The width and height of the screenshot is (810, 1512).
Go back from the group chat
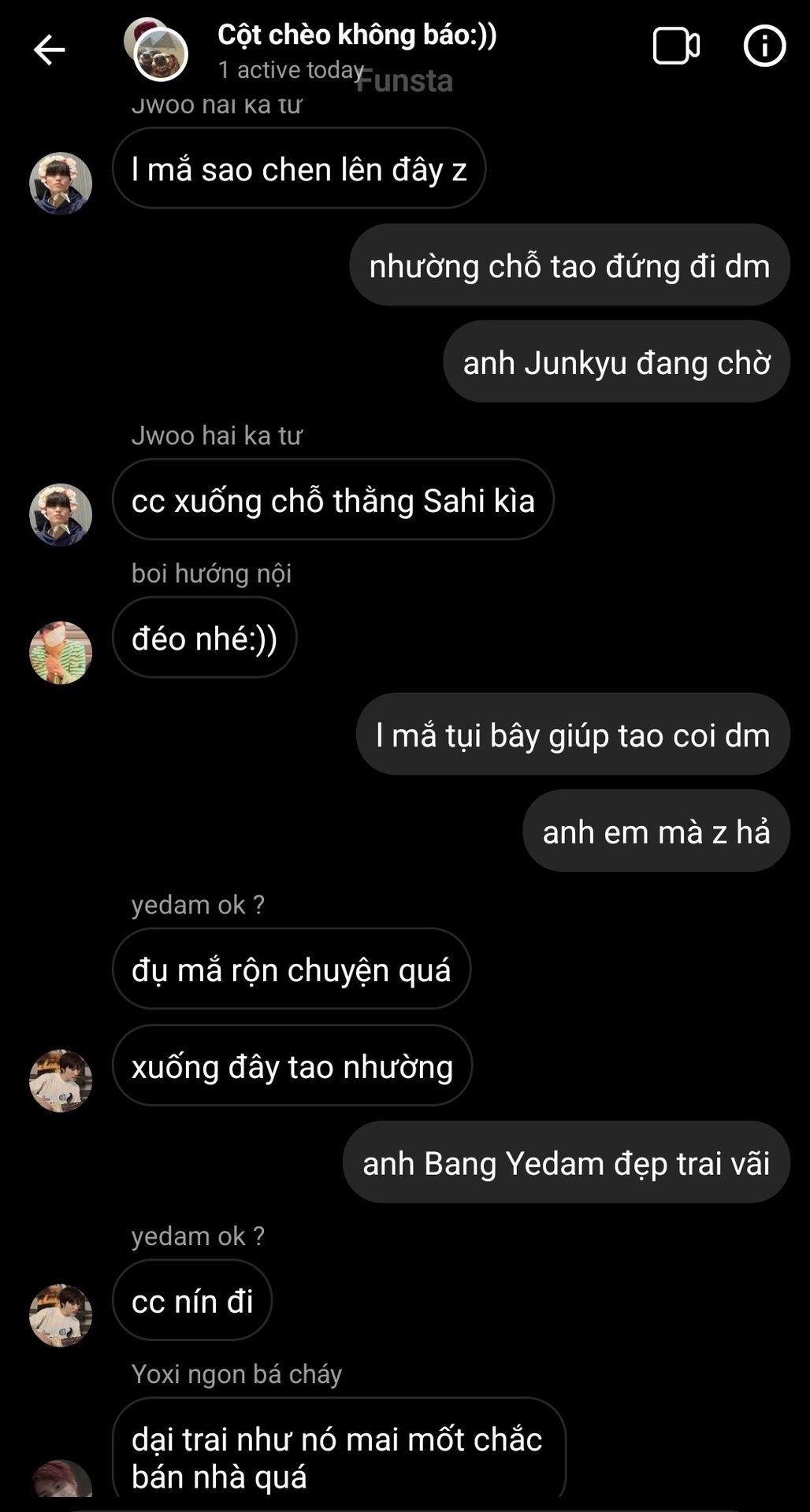pyautogui.click(x=49, y=50)
